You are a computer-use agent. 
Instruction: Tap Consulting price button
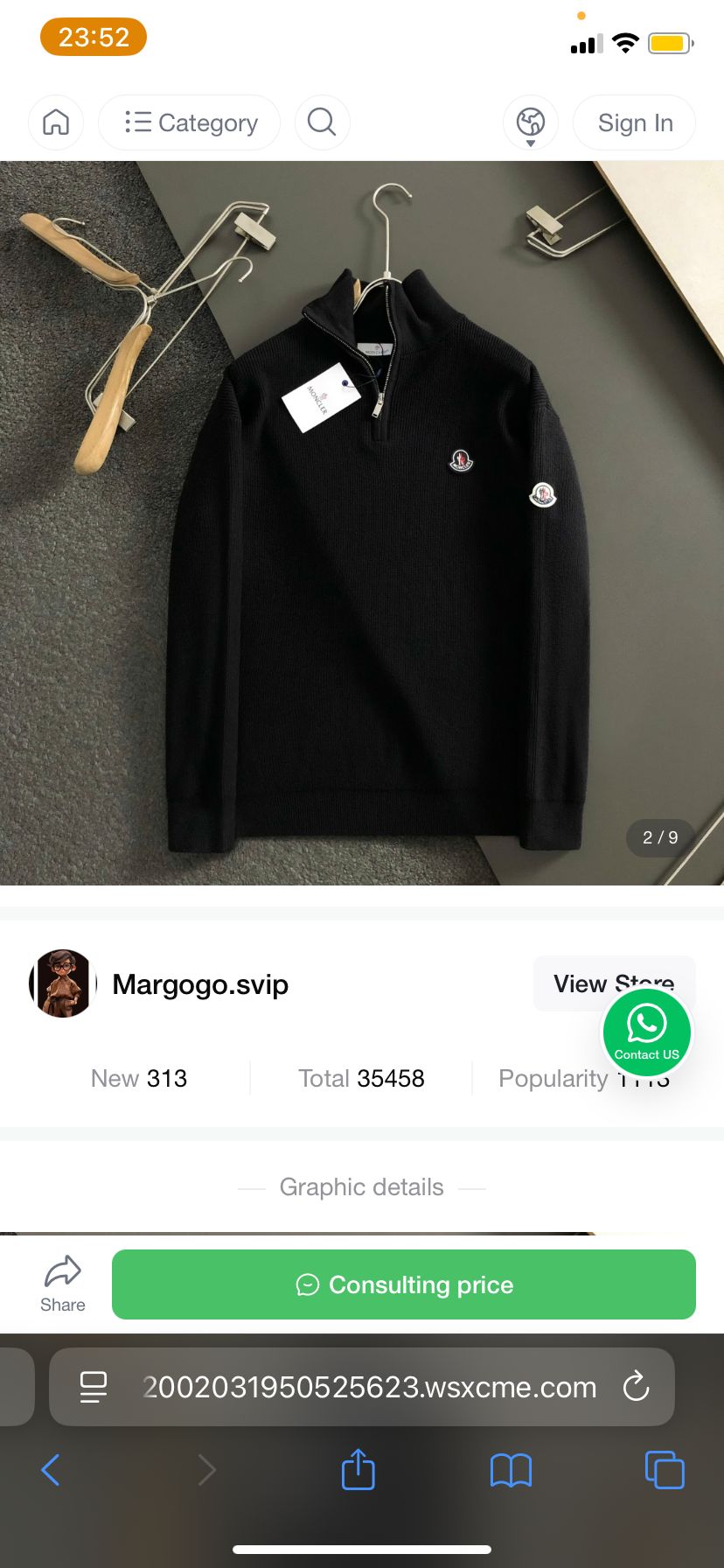point(404,1284)
